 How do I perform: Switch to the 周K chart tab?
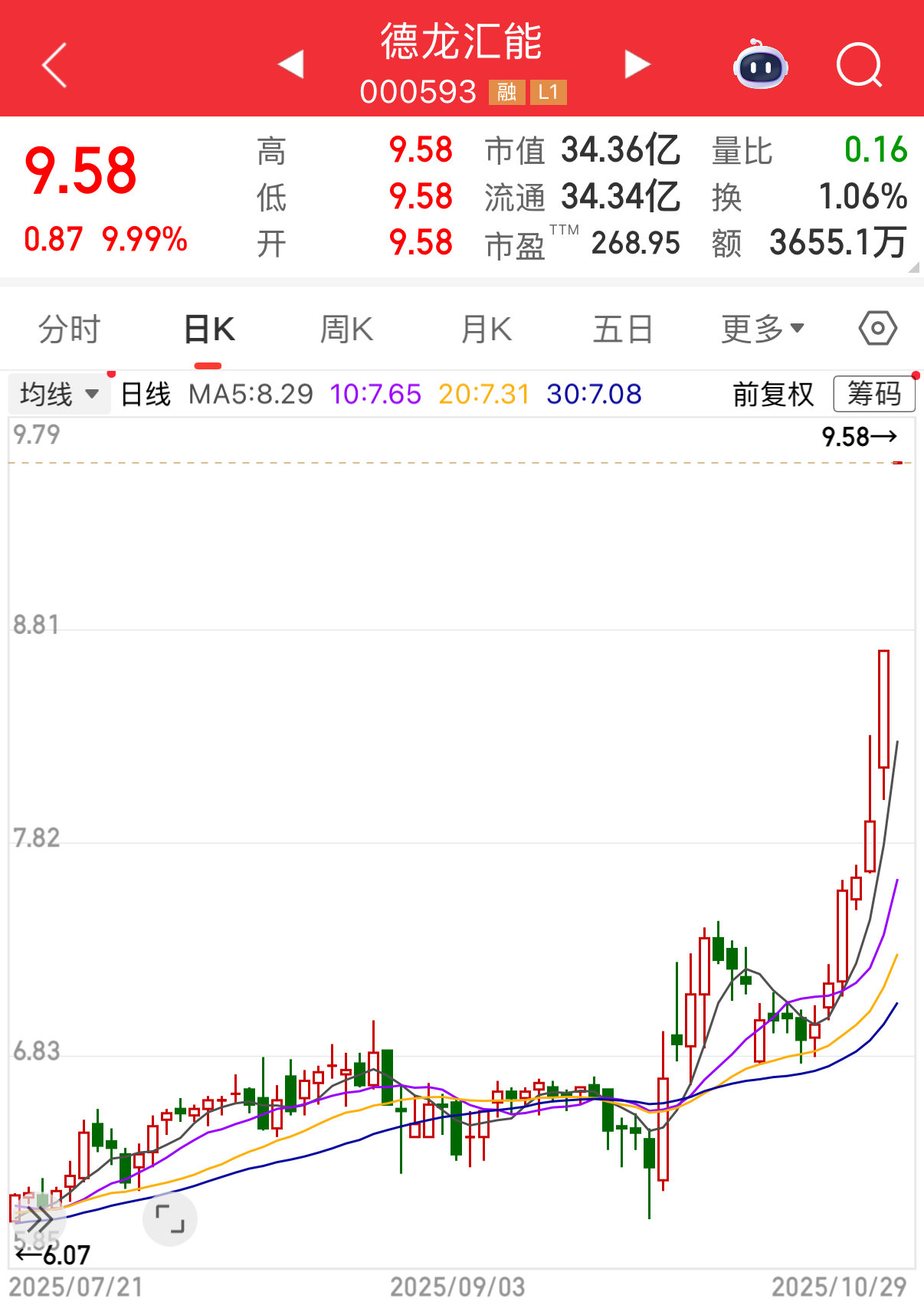point(346,330)
